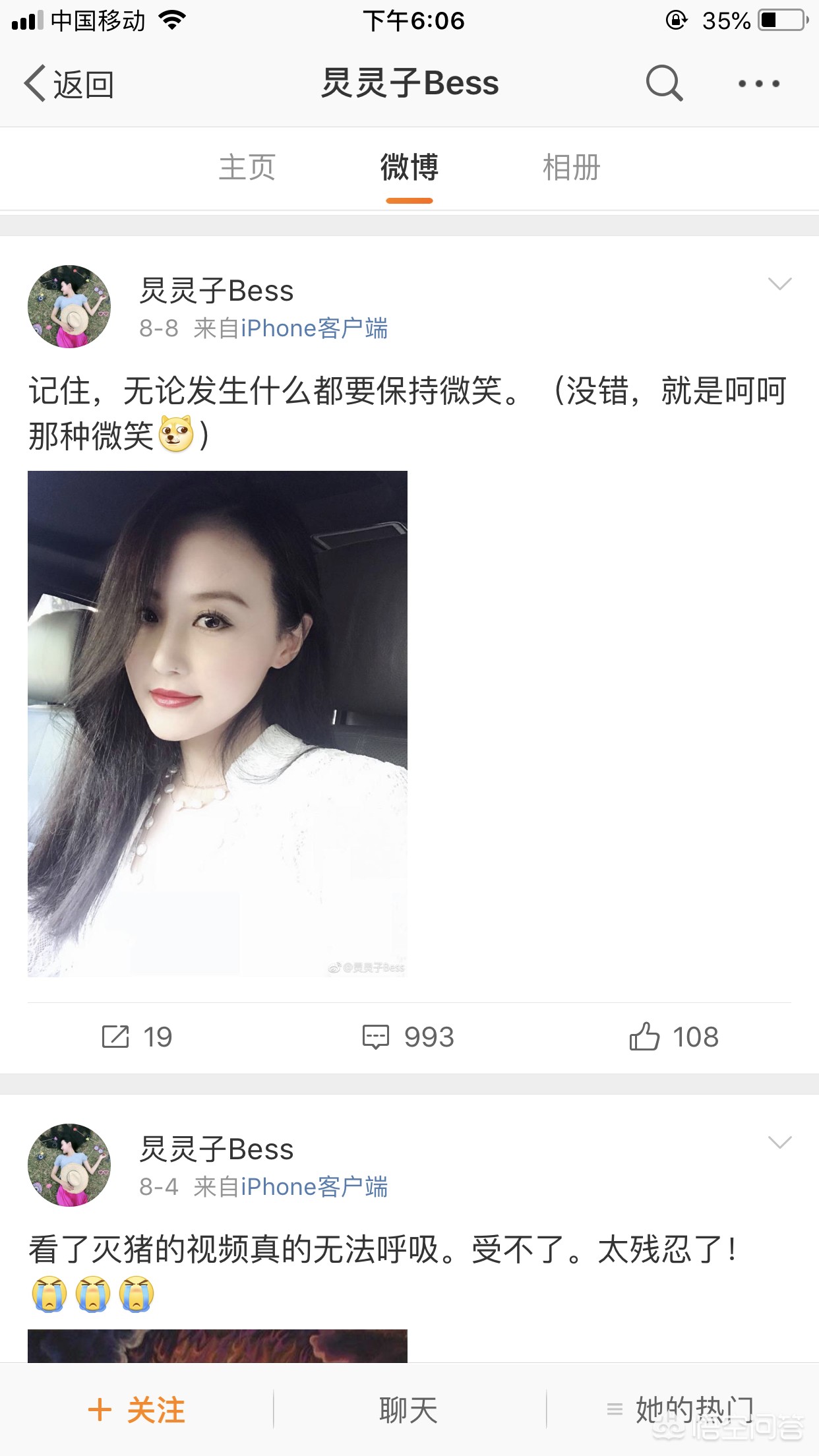The height and width of the screenshot is (1456, 819).
Task: Open the 她的热门 menu
Action: pyautogui.click(x=681, y=1410)
